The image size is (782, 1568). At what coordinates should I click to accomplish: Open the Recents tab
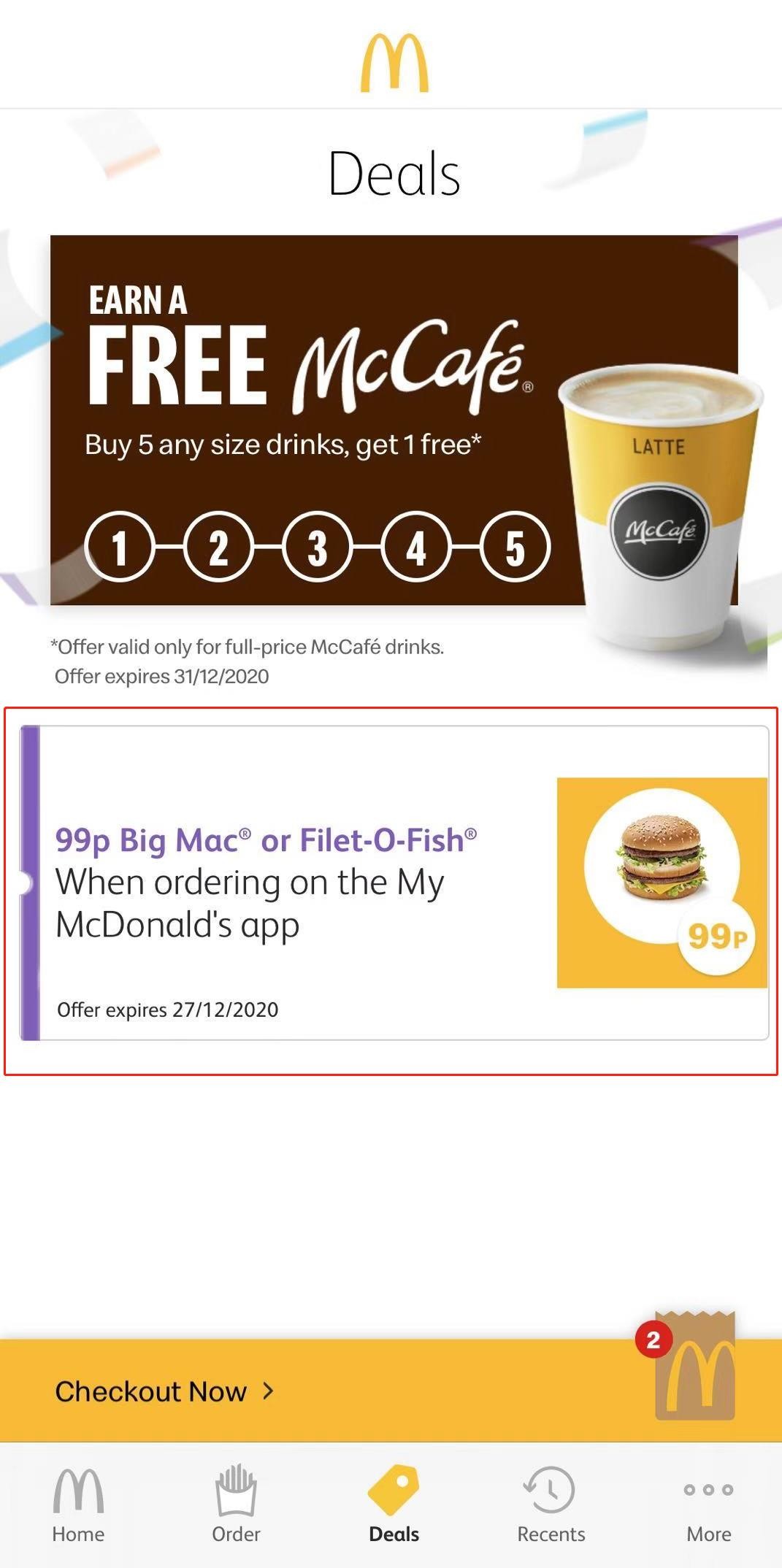point(551,1504)
